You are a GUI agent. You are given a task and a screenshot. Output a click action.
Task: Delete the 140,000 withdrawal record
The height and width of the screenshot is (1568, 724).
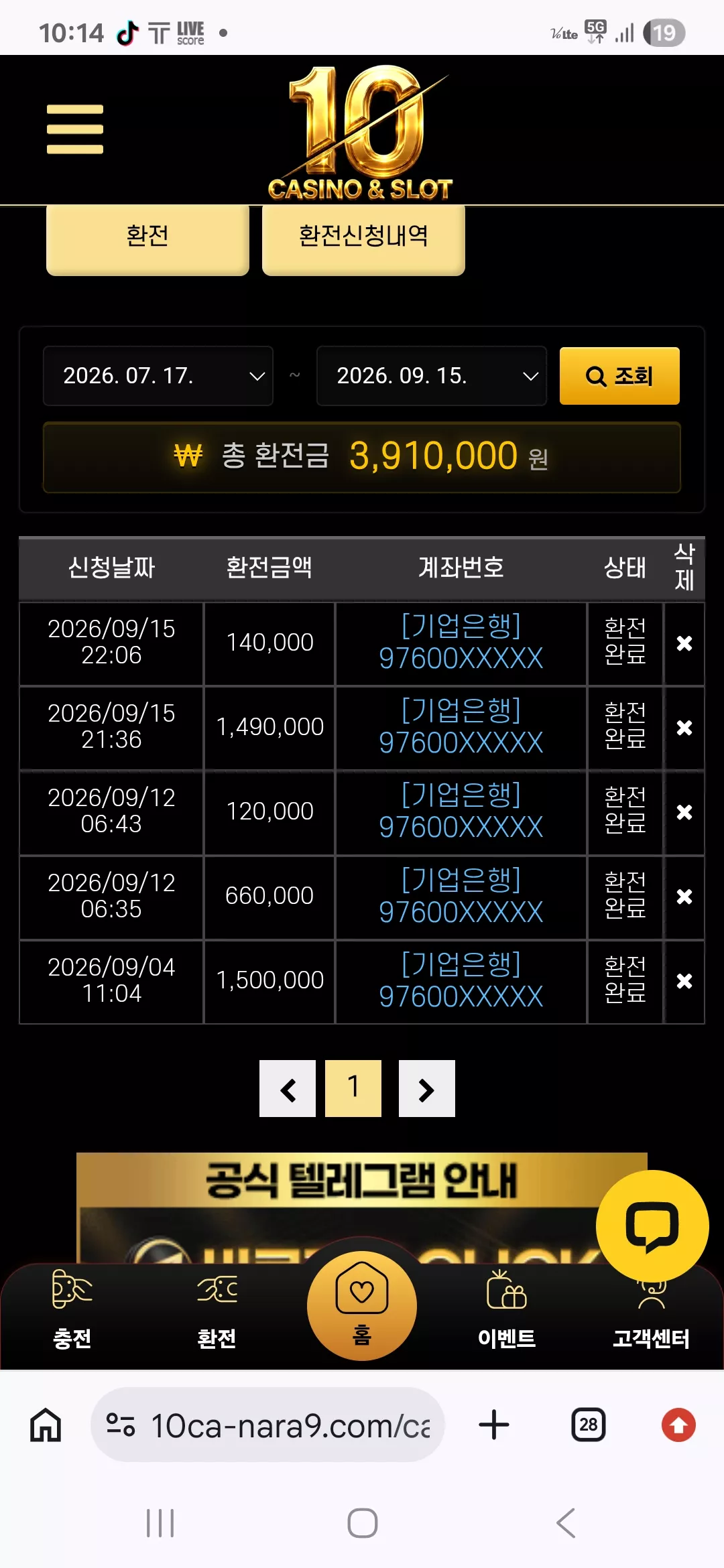(x=684, y=643)
